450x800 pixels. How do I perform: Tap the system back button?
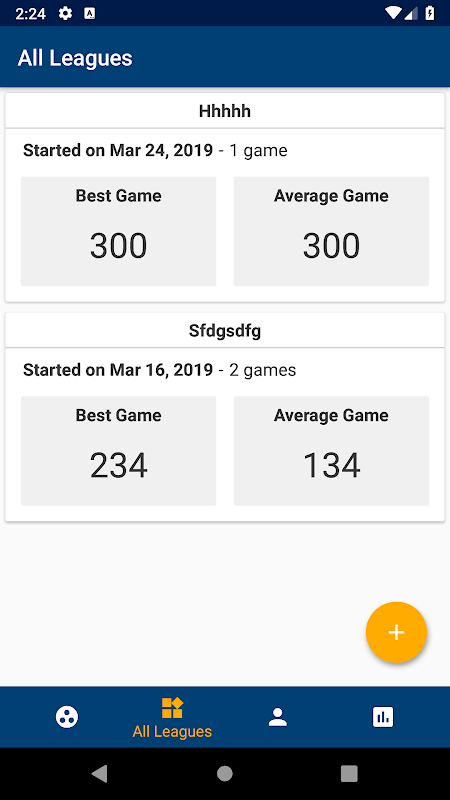(x=100, y=774)
